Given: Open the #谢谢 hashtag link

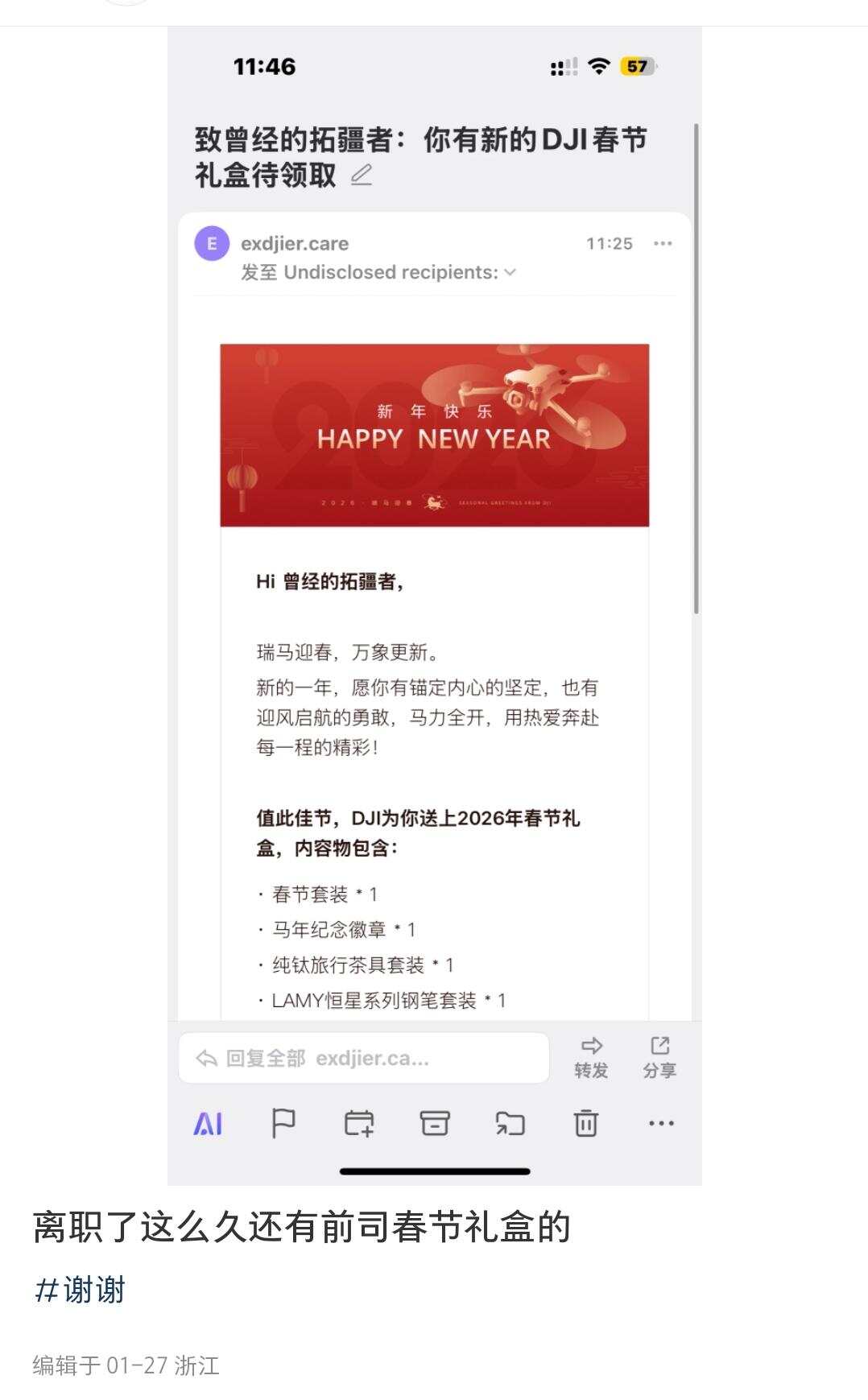Looking at the screenshot, I should (80, 1290).
